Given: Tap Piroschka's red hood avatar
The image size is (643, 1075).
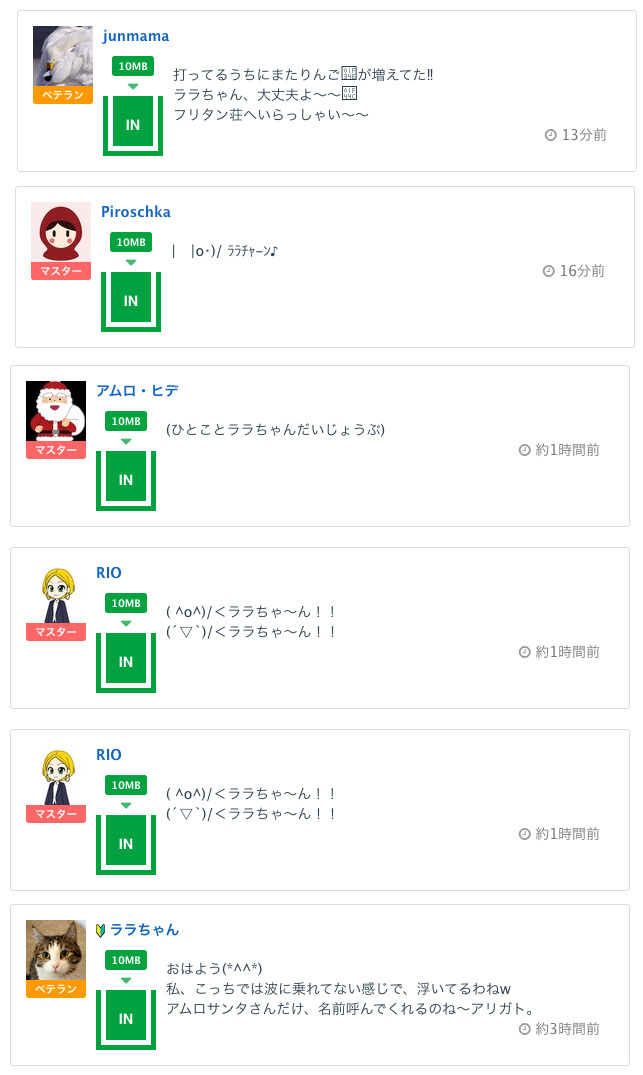Looking at the screenshot, I should 61,233.
